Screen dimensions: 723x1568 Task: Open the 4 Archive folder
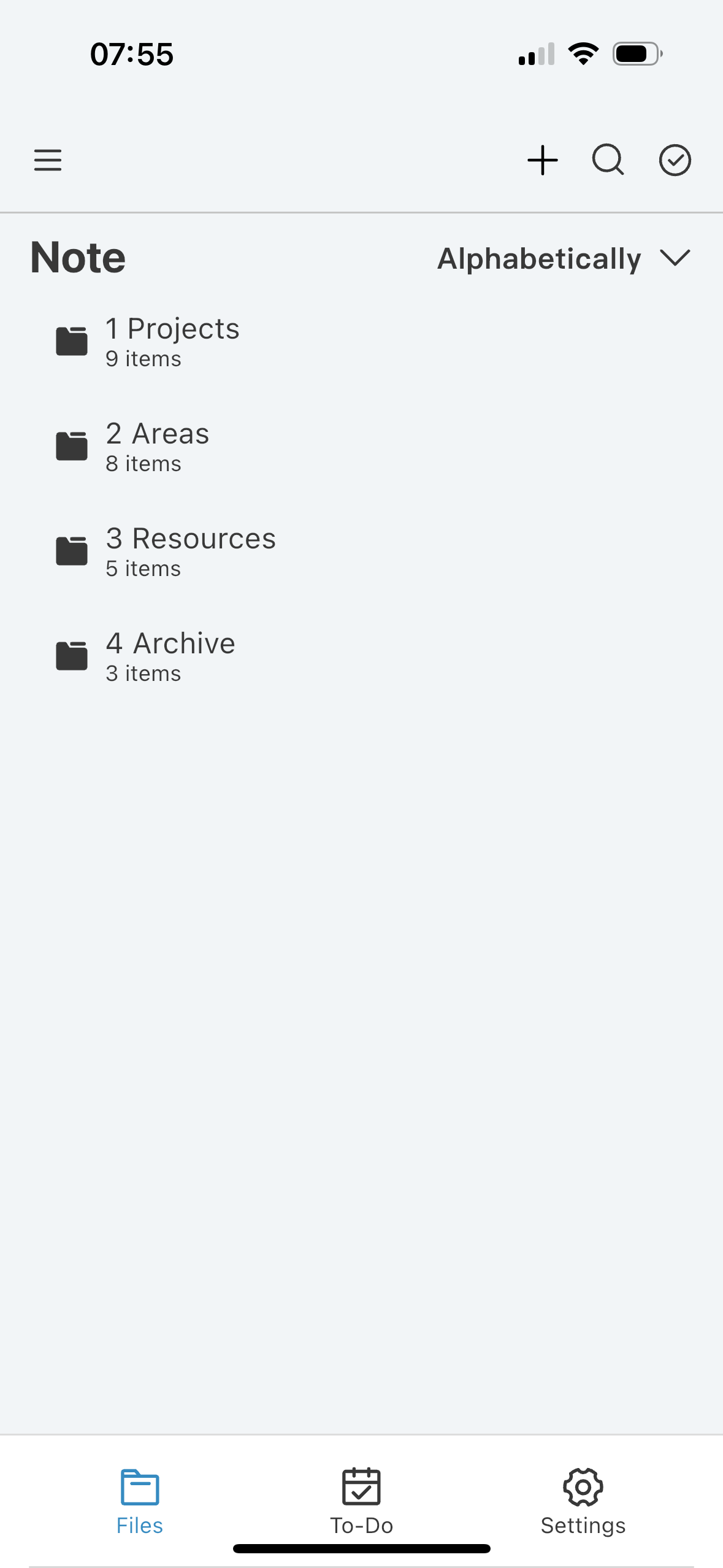(170, 656)
